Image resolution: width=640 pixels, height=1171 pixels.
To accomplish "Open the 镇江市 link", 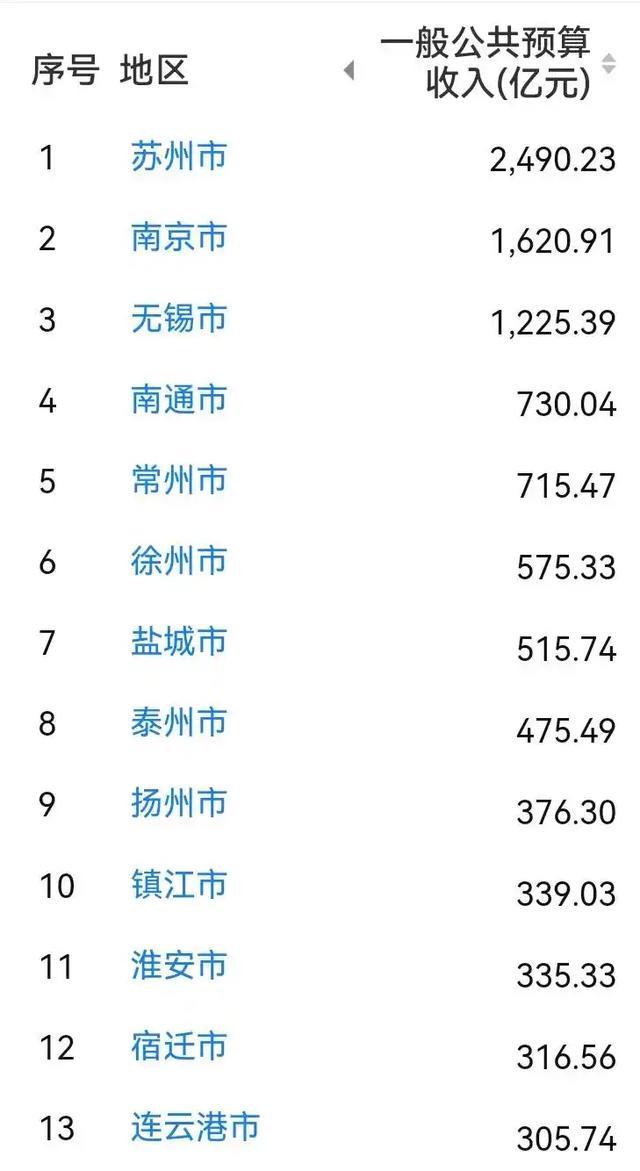I will [178, 884].
